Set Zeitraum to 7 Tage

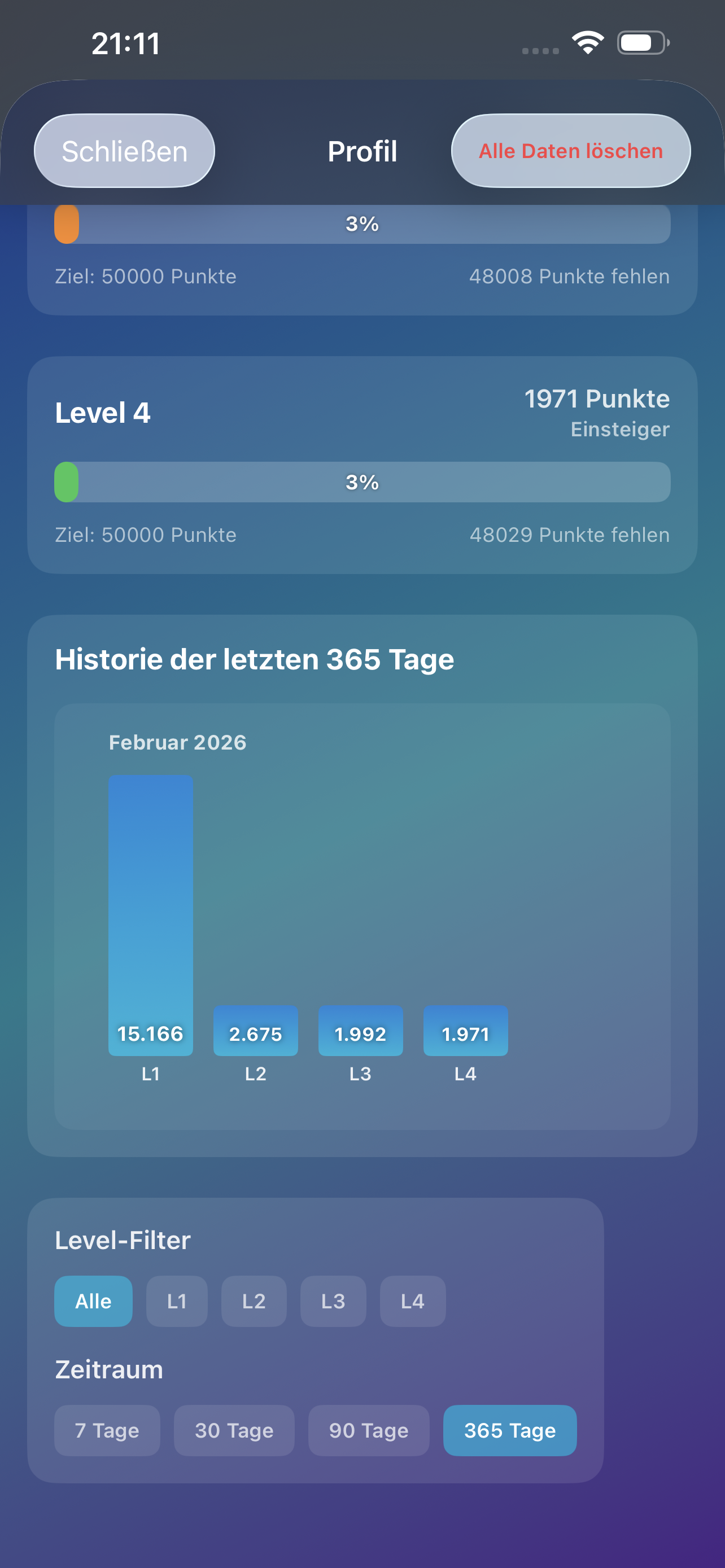pyautogui.click(x=107, y=1430)
